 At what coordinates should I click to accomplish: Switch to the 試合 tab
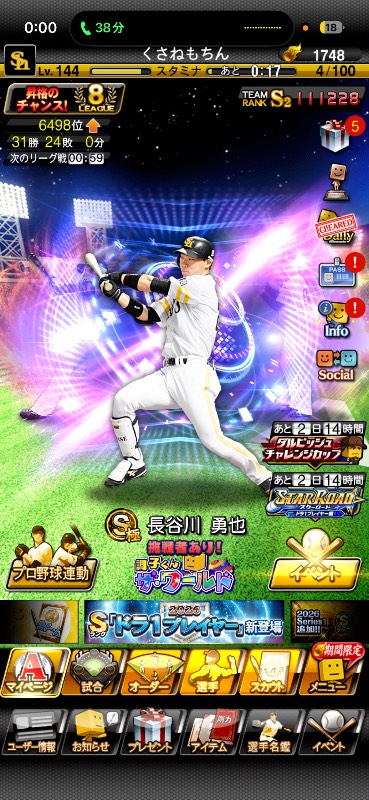click(92, 671)
